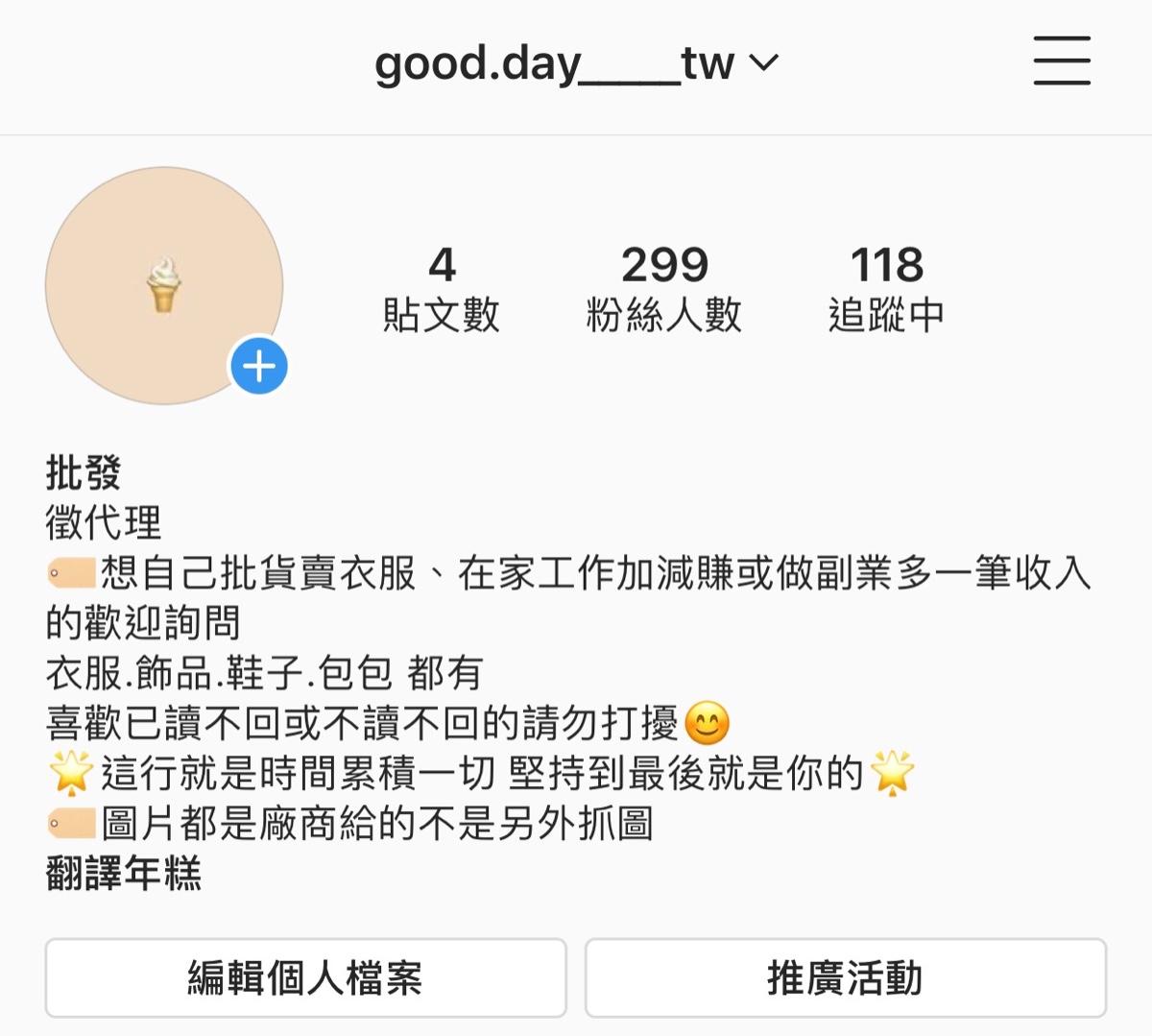Open the 299 粉絲人數 followers list

click(x=663, y=288)
